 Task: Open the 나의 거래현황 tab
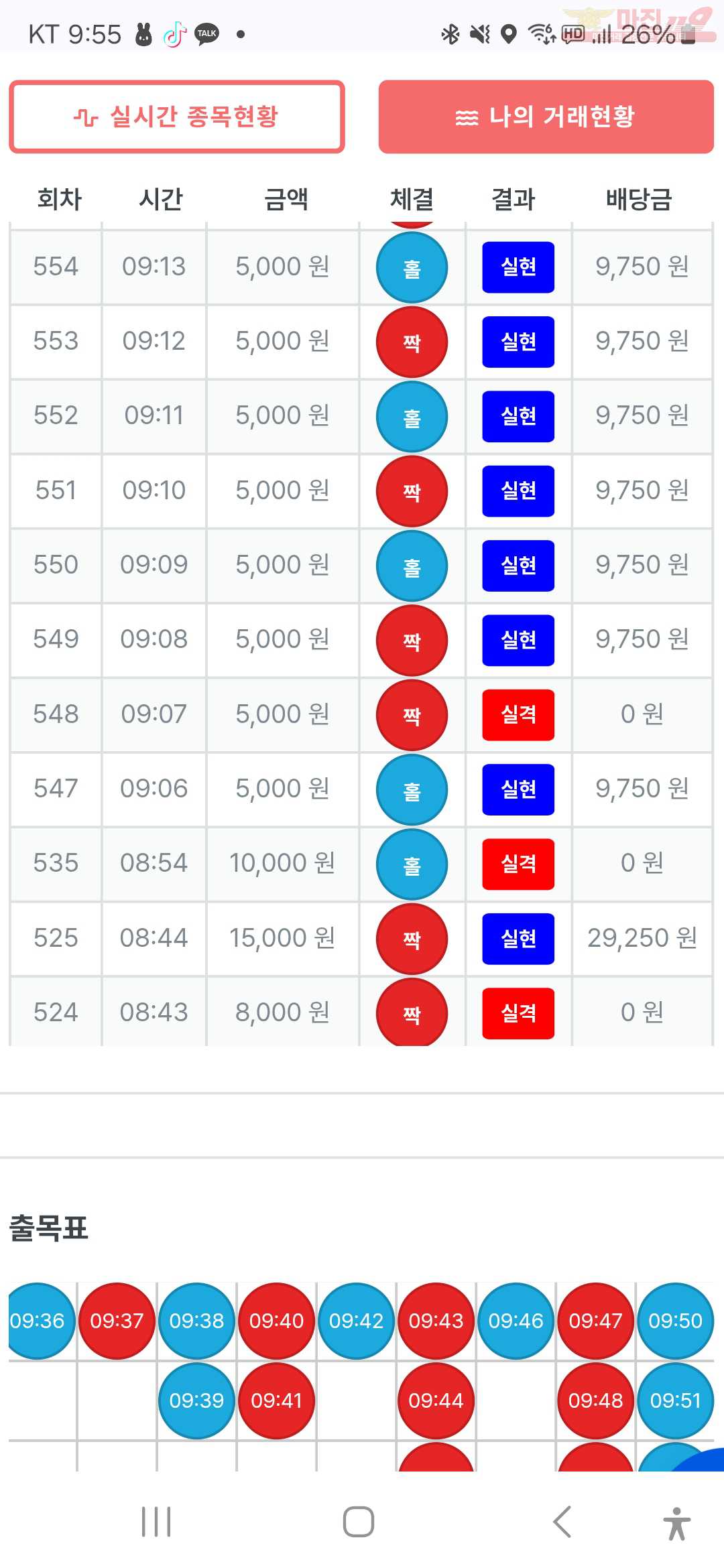546,117
